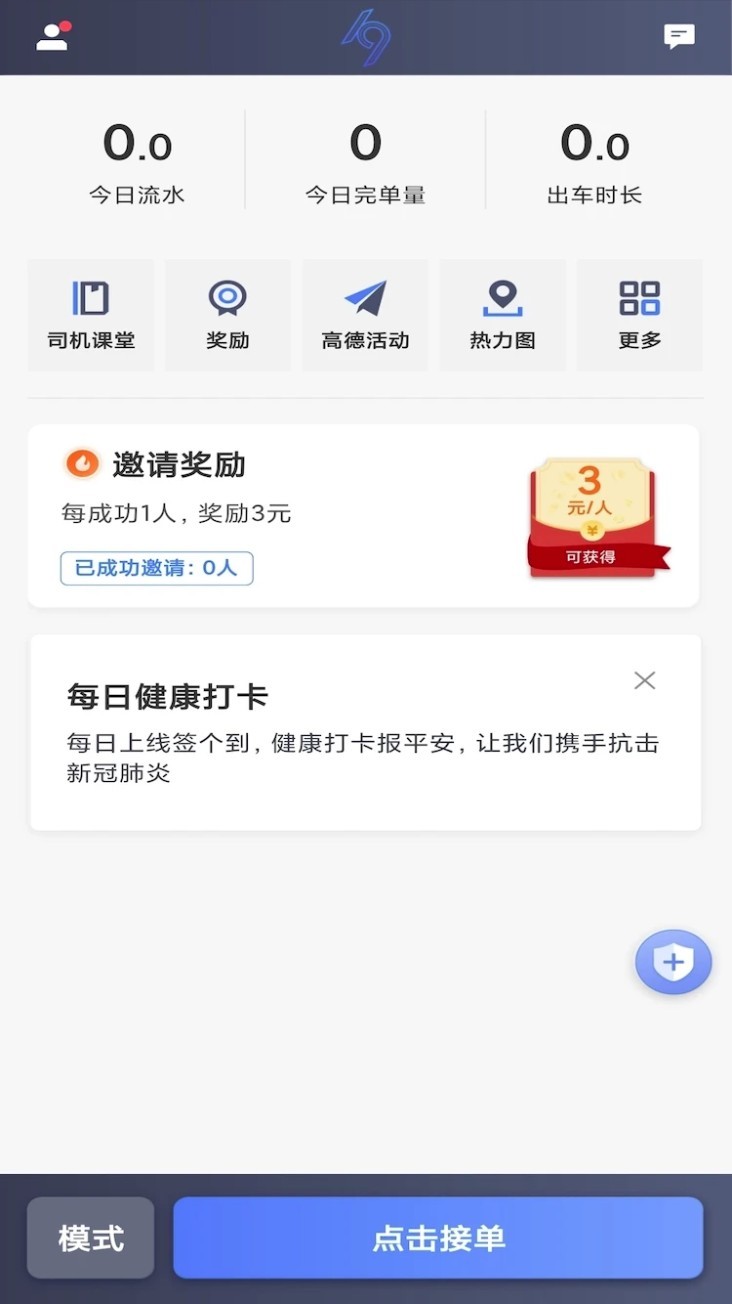The image size is (732, 1304).
Task: Tap the app logo at top center
Action: tap(366, 37)
